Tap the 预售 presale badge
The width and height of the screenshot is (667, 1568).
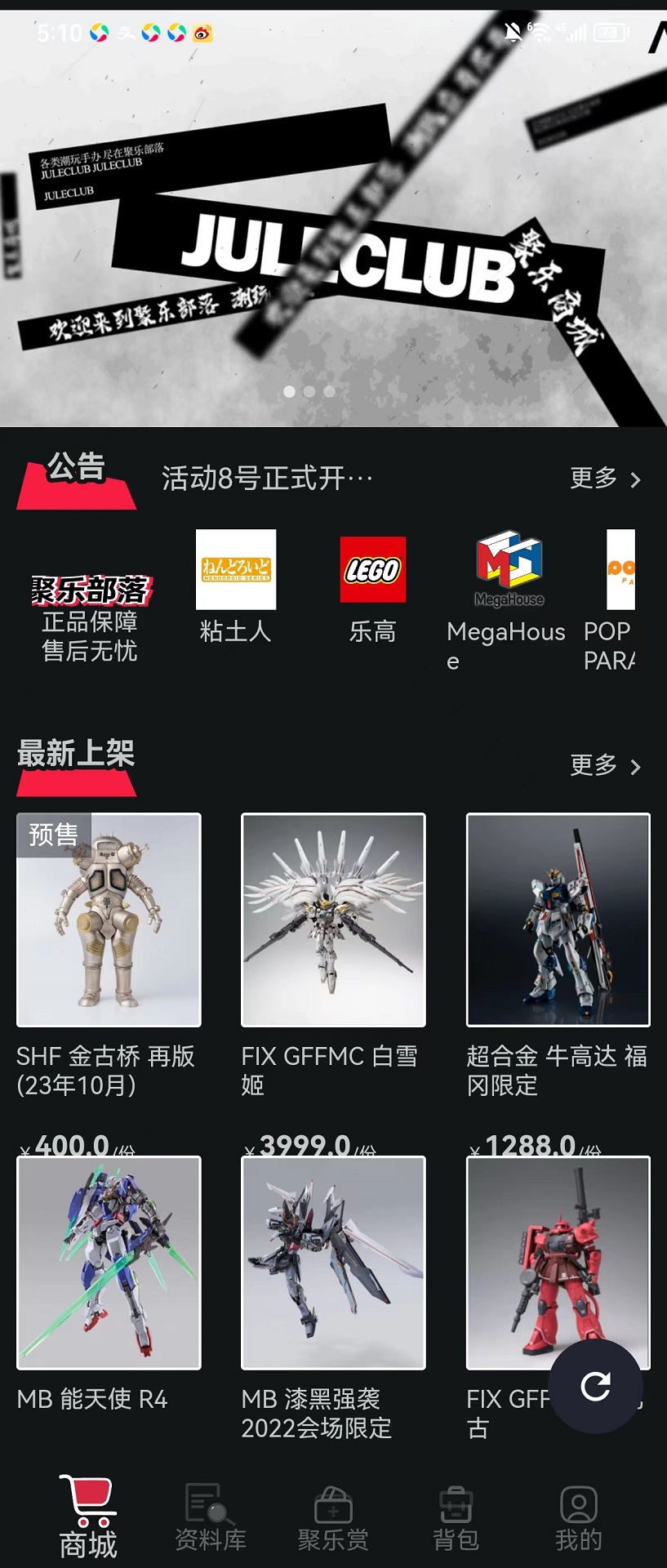point(53,834)
